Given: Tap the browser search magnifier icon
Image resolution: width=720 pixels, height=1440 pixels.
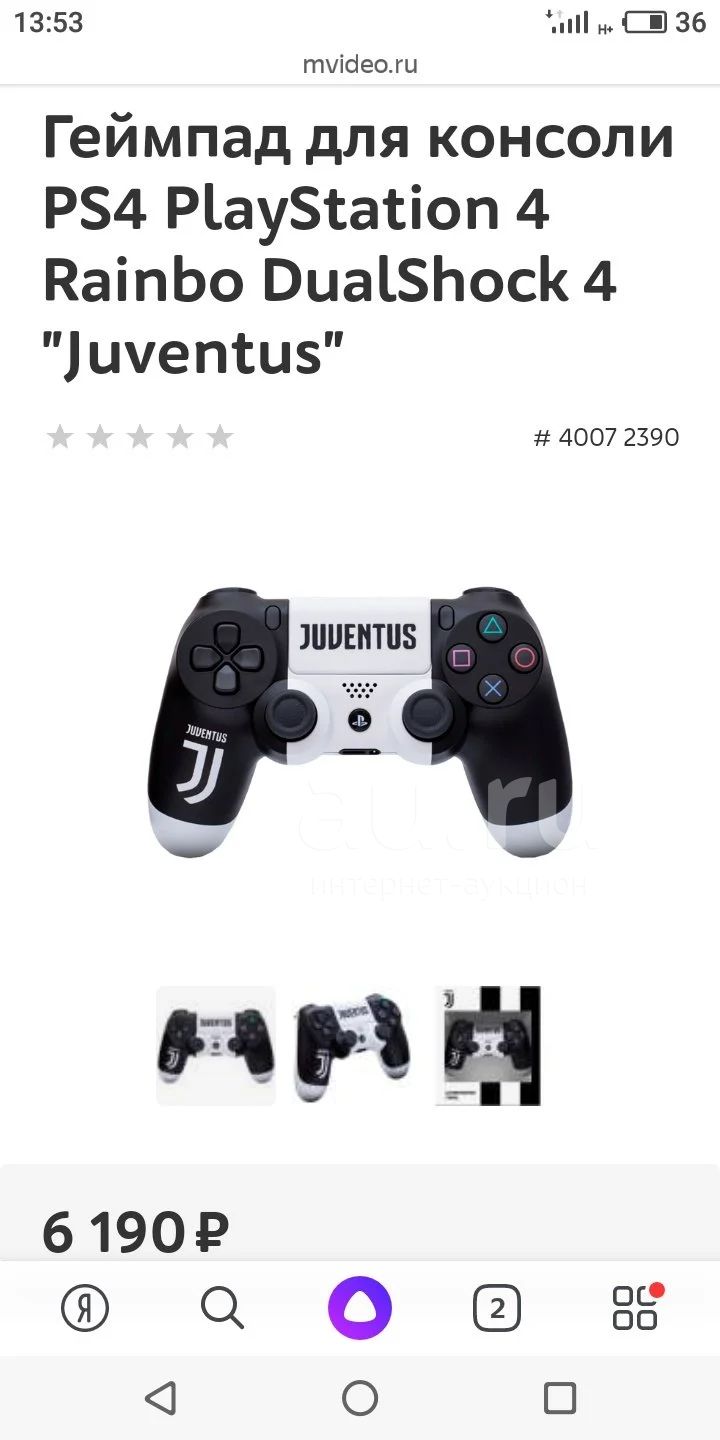Looking at the screenshot, I should point(222,1308).
